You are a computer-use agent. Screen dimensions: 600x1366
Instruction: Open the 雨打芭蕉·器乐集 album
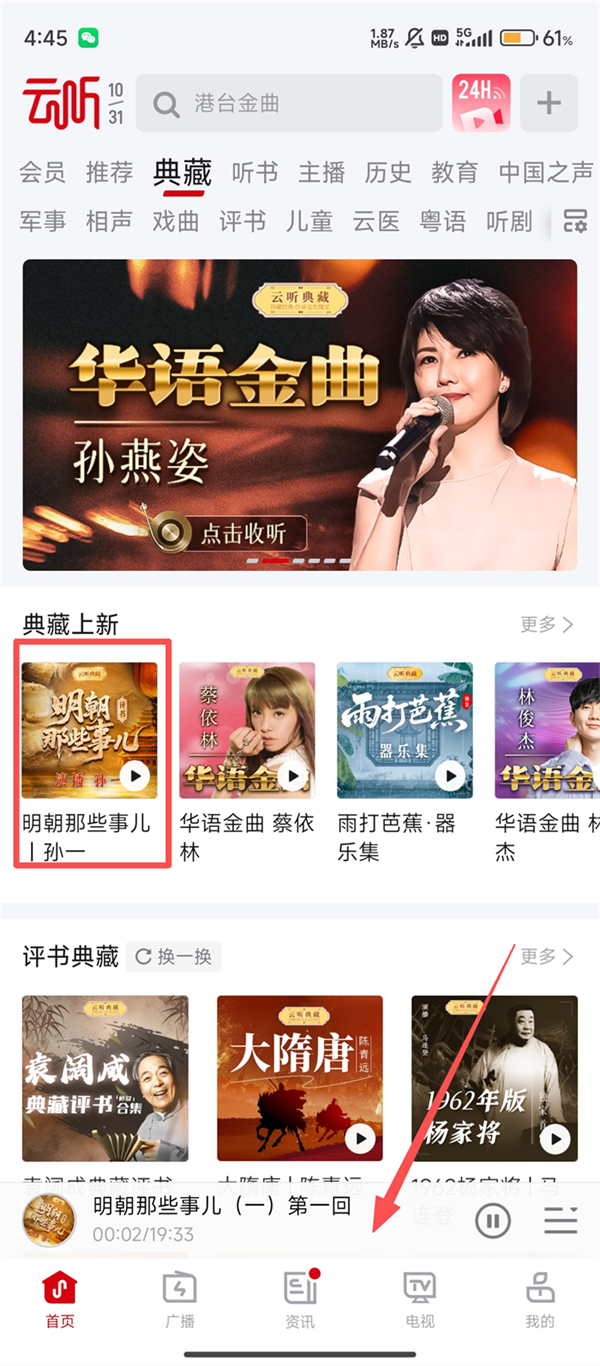pyautogui.click(x=405, y=731)
